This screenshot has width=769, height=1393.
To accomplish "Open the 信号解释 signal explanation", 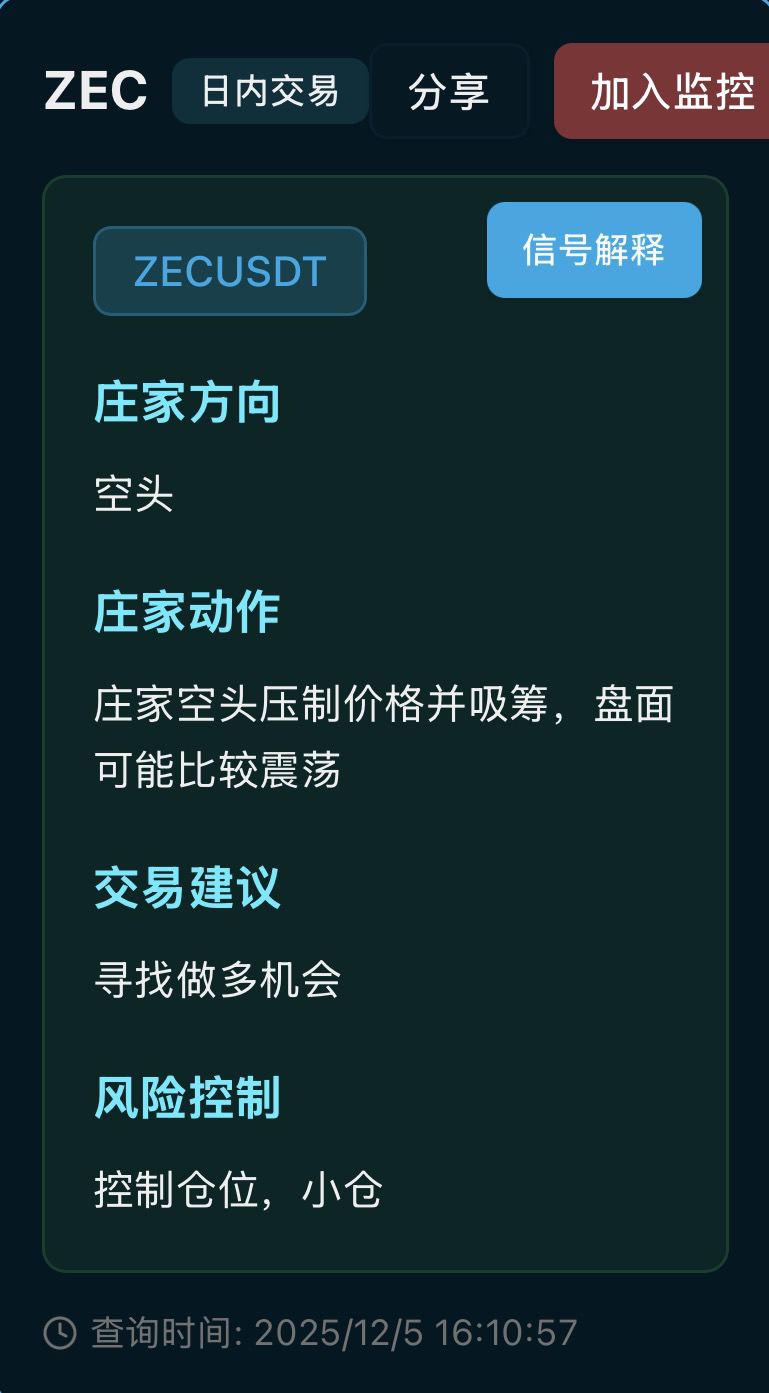I will click(x=594, y=250).
